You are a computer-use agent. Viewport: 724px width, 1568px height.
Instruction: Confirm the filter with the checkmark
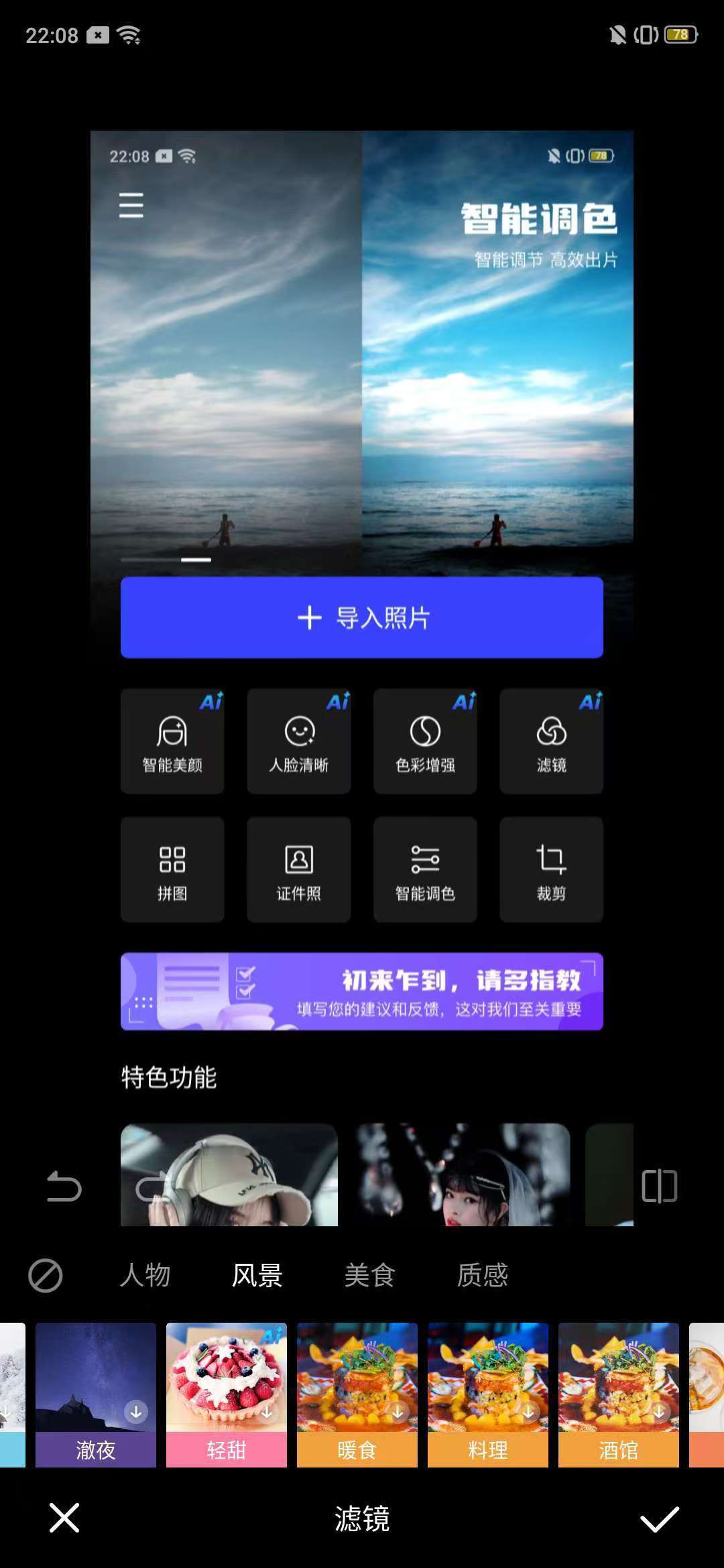[660, 1519]
